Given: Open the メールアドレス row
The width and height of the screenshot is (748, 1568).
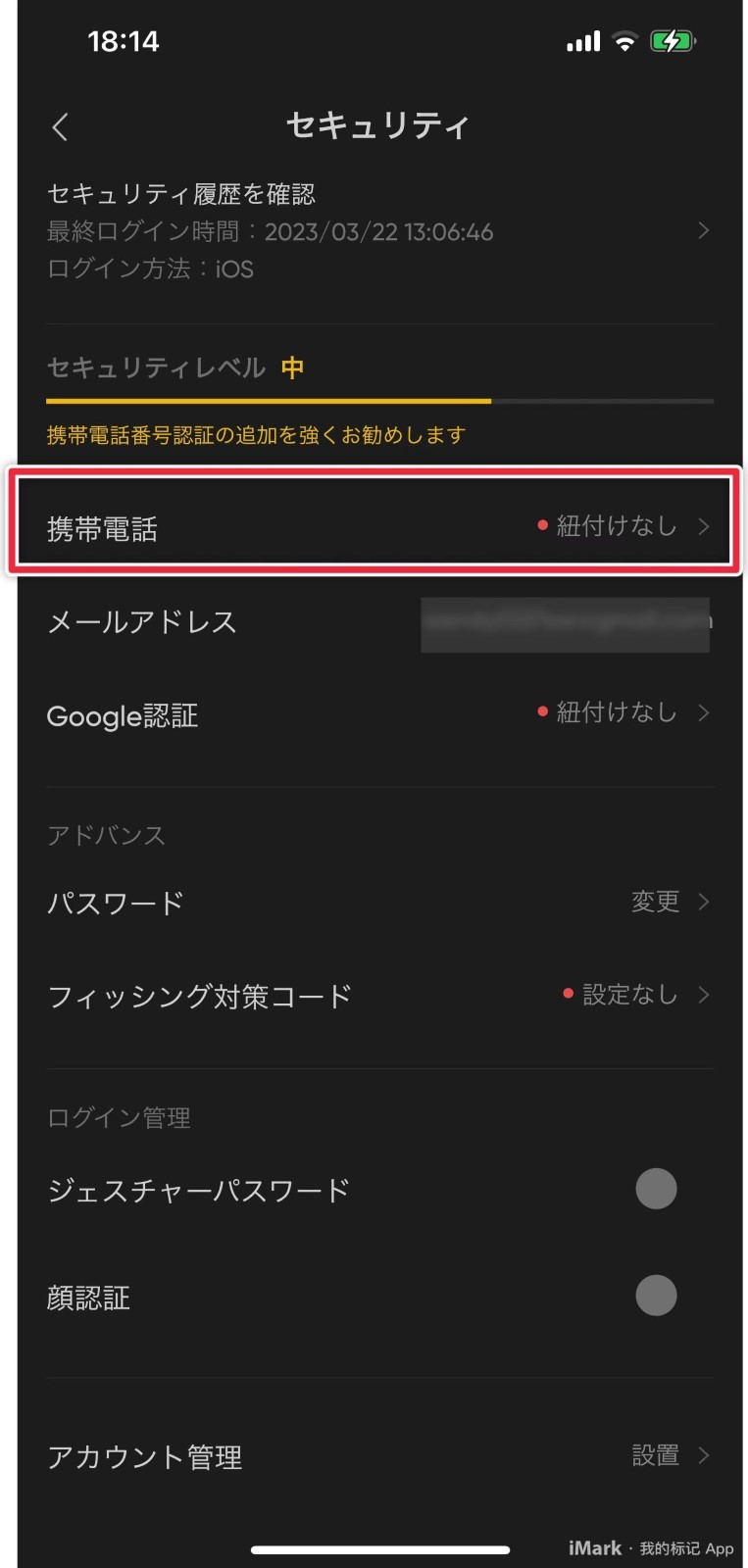Looking at the screenshot, I should point(379,622).
